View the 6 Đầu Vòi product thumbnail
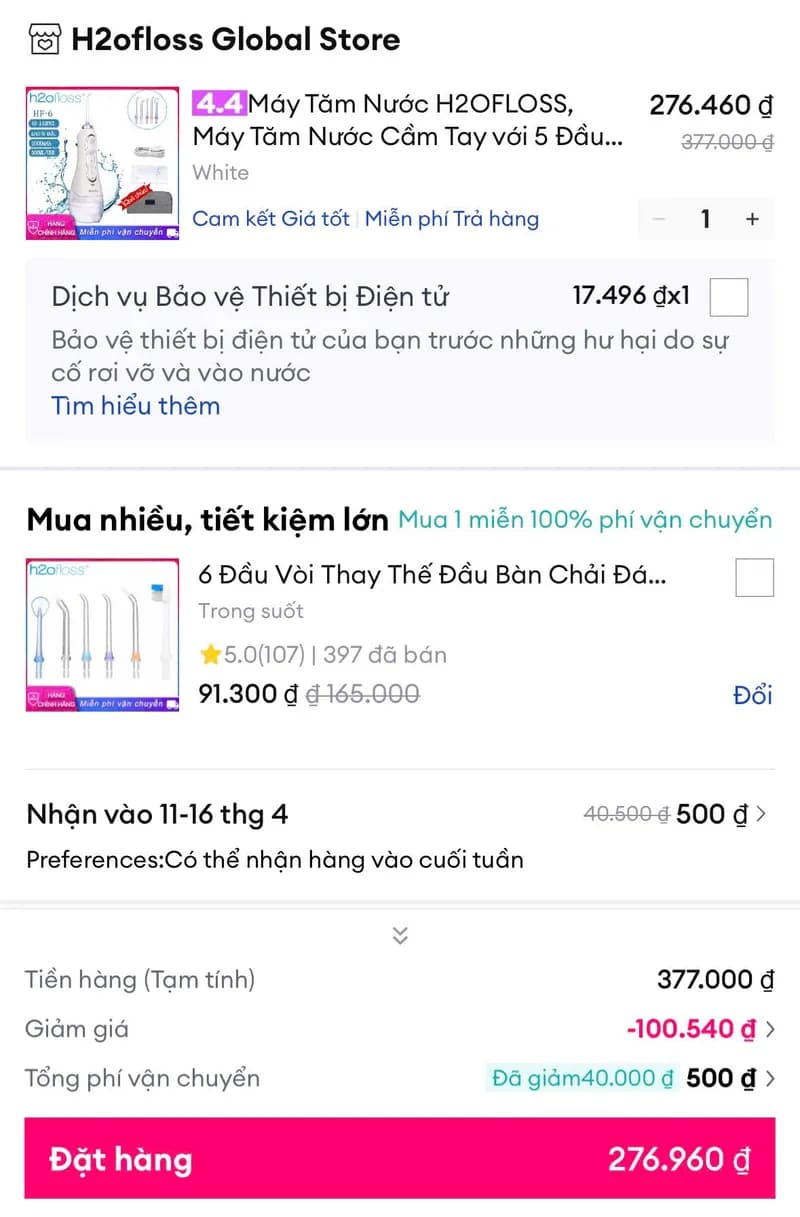This screenshot has height=1217, width=800. 102,634
